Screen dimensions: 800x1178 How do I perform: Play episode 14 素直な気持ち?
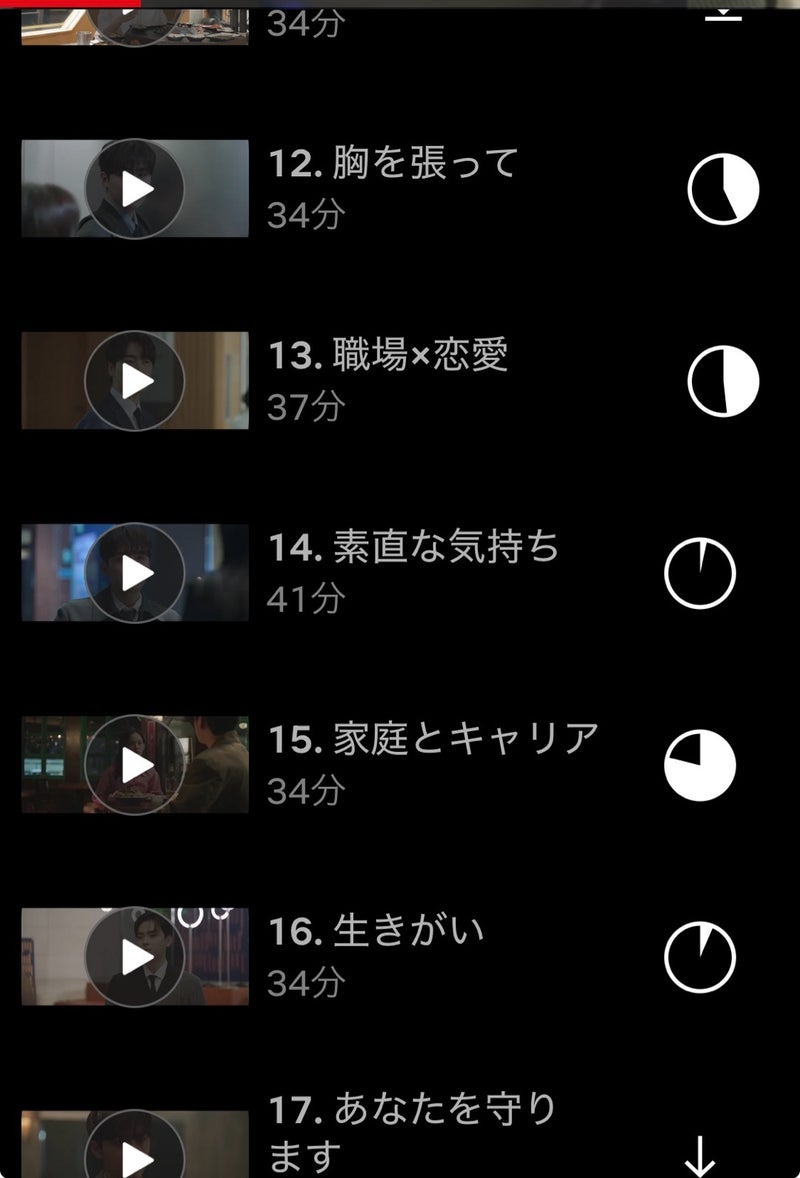[x=135, y=573]
